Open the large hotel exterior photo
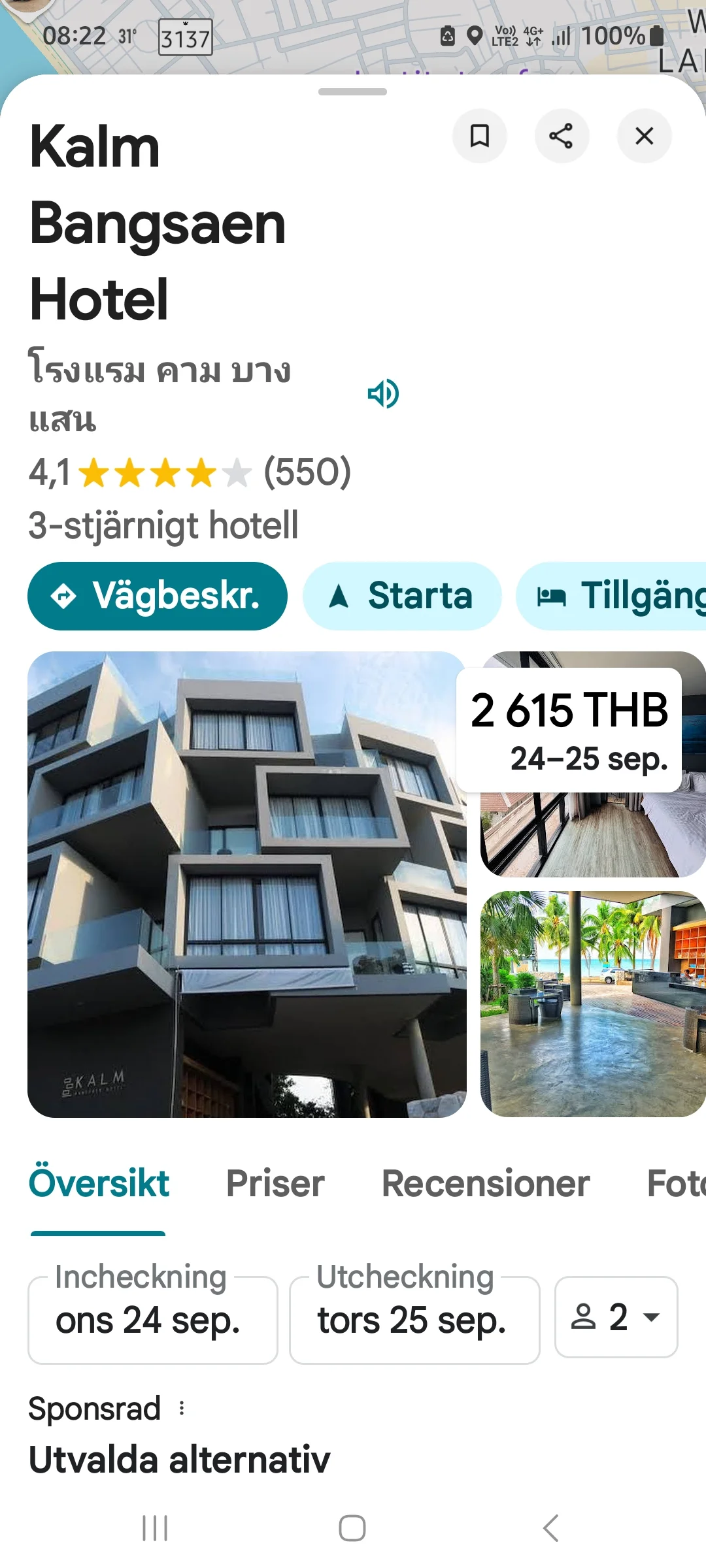The width and height of the screenshot is (706, 1568). pyautogui.click(x=247, y=884)
